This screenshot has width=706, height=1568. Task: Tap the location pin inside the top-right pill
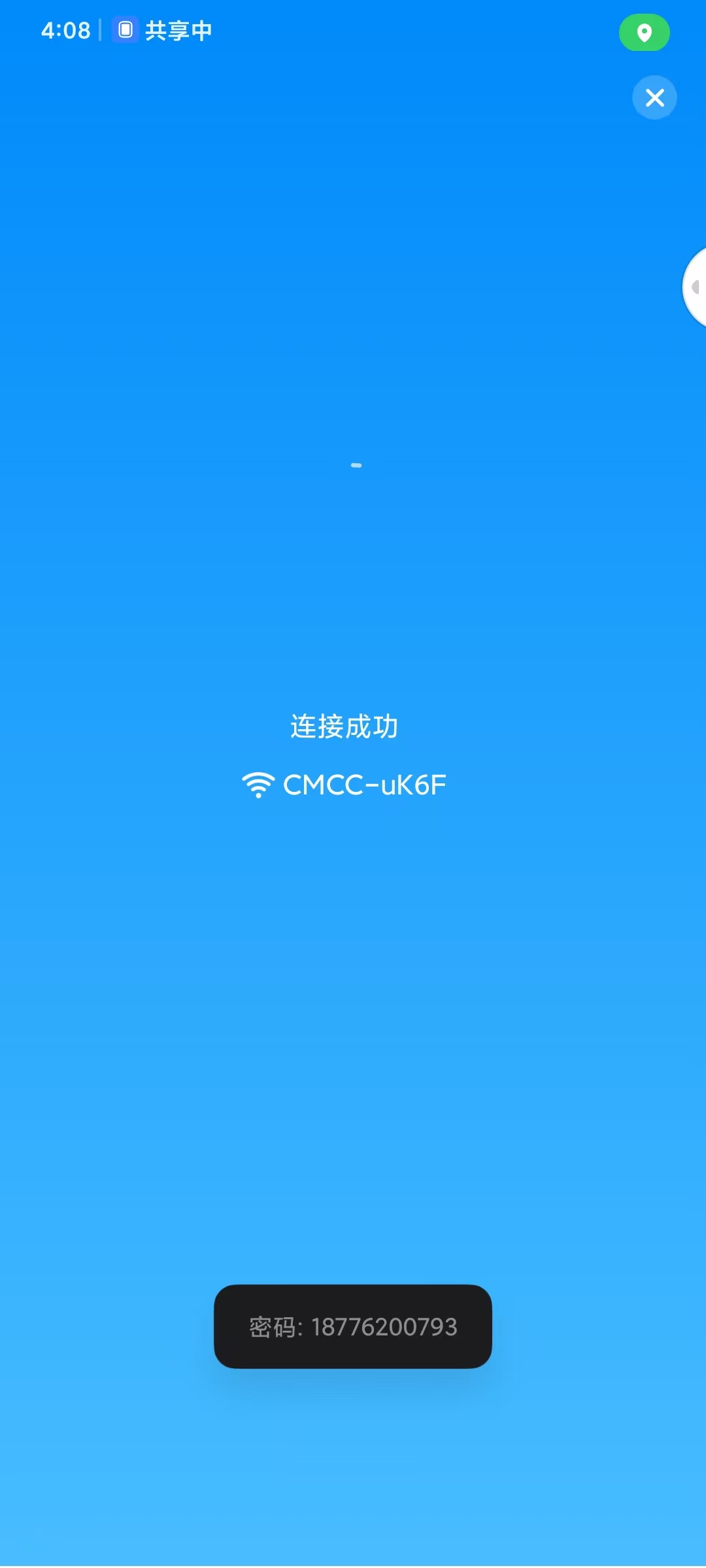tap(644, 32)
